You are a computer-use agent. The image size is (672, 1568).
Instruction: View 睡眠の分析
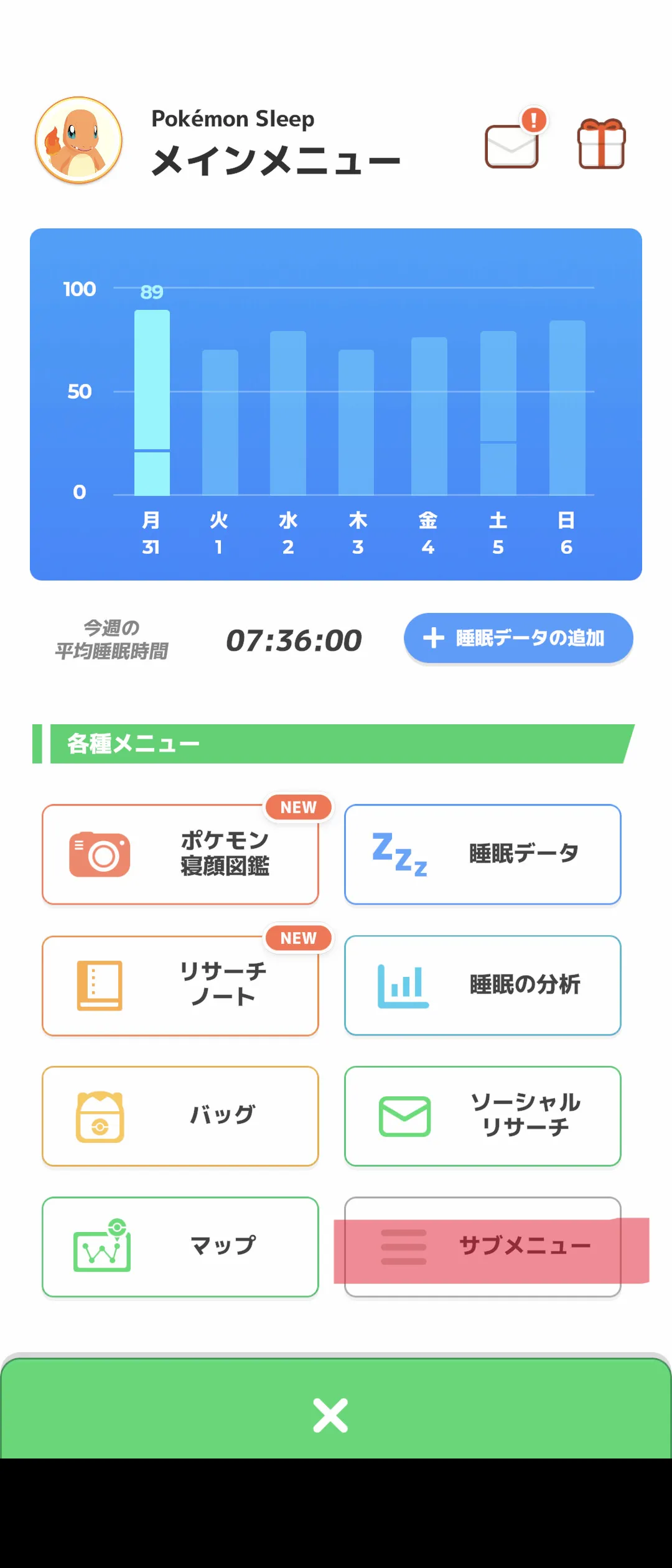pyautogui.click(x=483, y=985)
